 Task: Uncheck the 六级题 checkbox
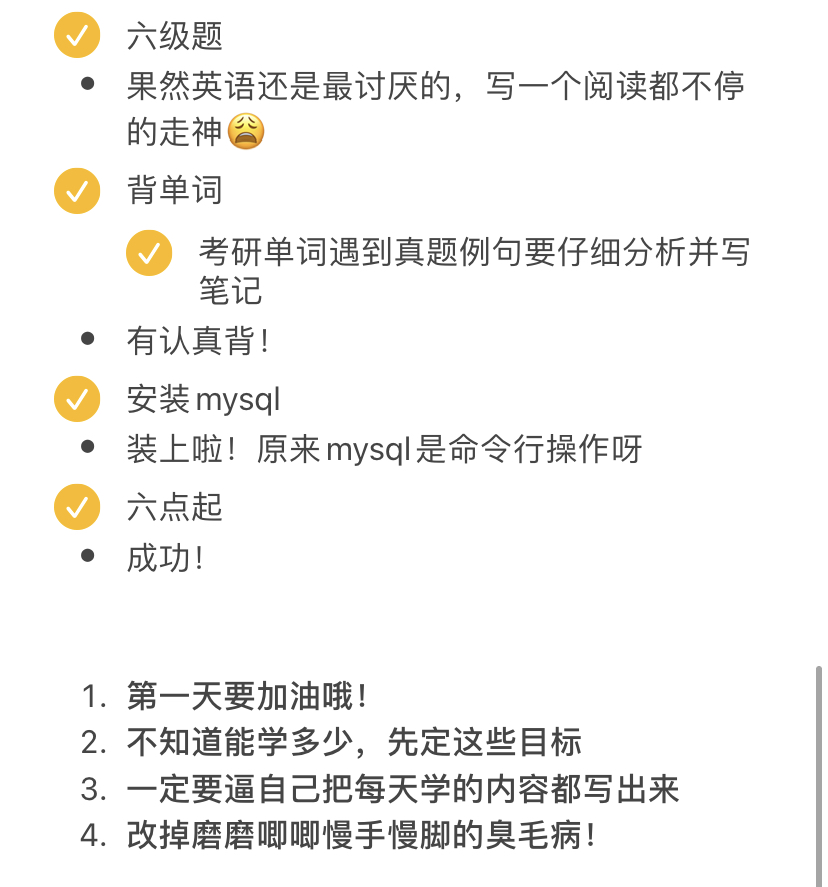(x=77, y=37)
